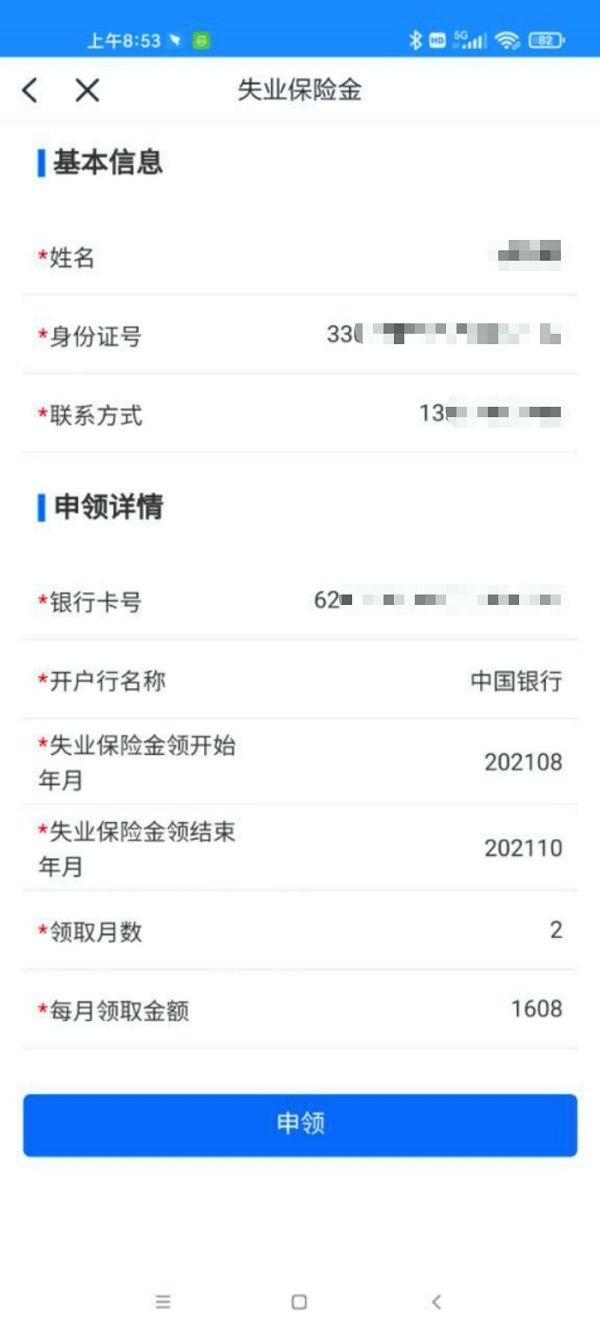Edit the 银行卡号 field
The image size is (600, 1335).
click(x=300, y=602)
